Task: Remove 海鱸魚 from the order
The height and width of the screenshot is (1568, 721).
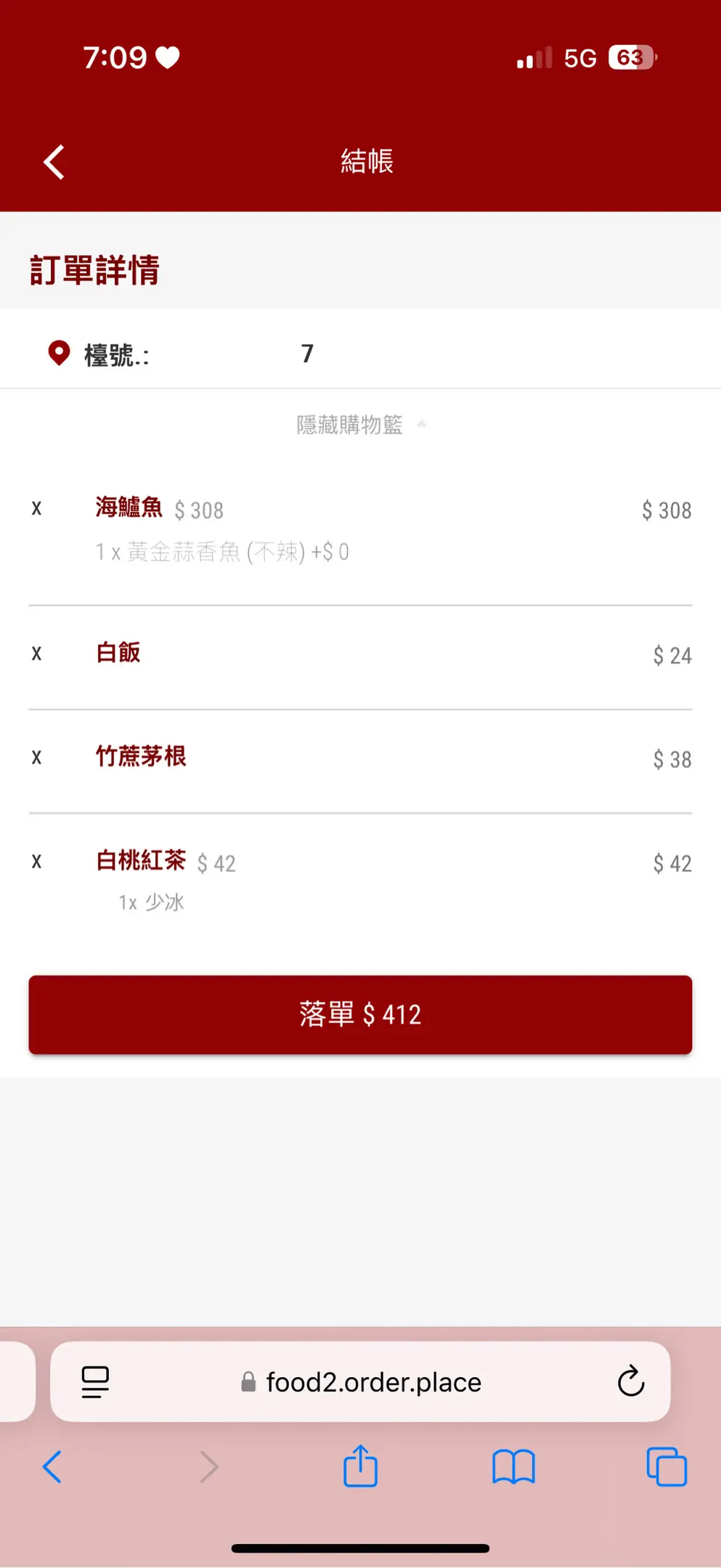Action: pos(37,508)
